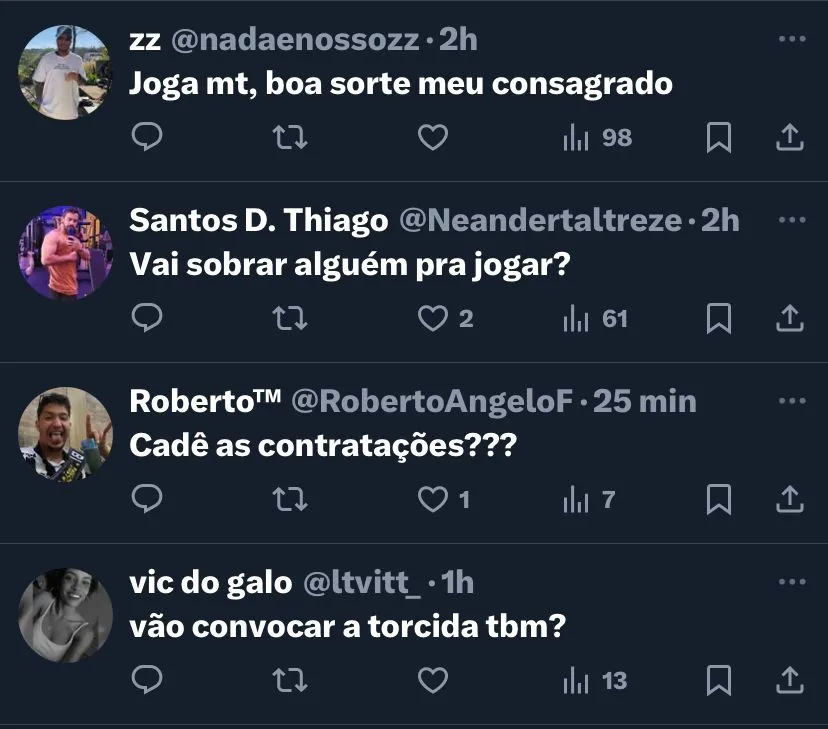Open zz's profile picture
This screenshot has width=828, height=729.
65,72
